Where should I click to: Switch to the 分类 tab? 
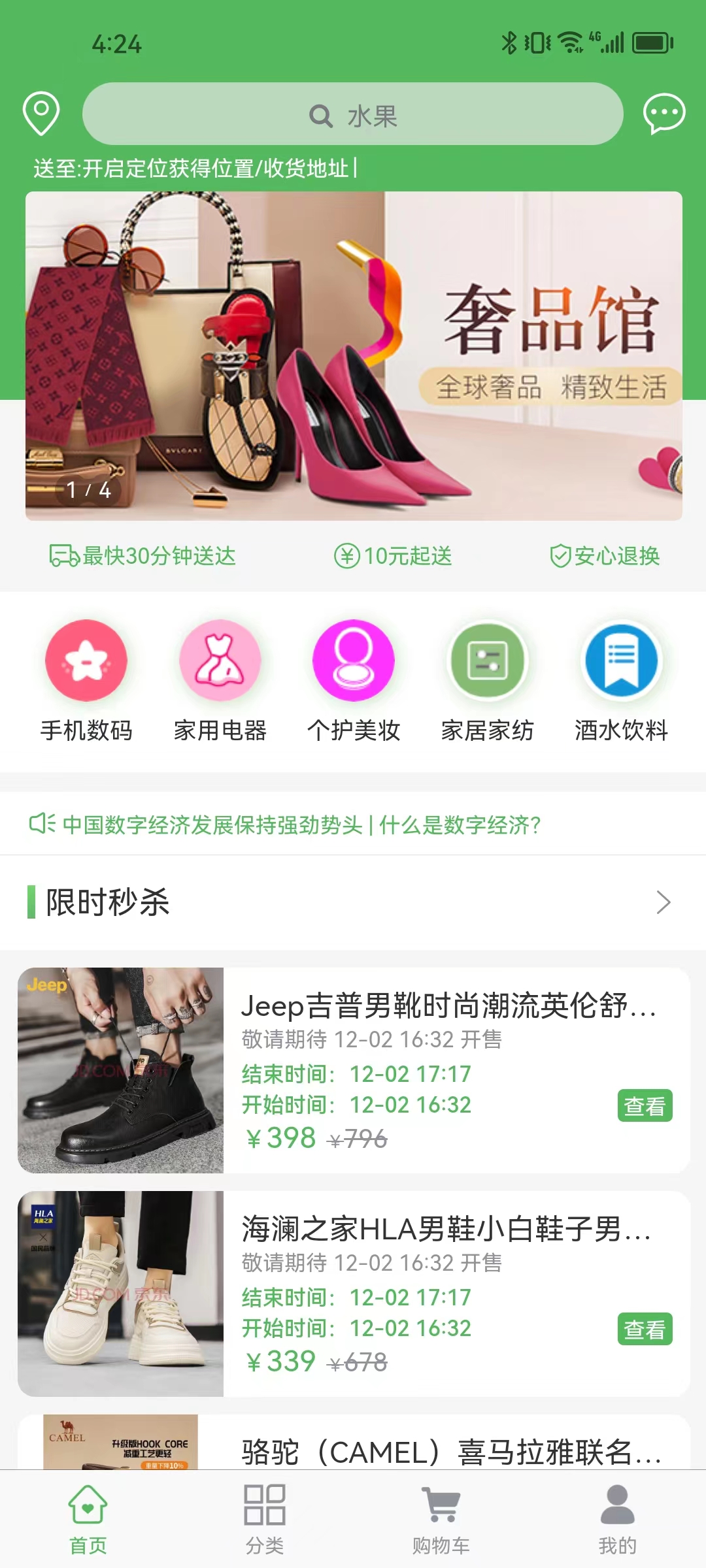(x=265, y=1519)
